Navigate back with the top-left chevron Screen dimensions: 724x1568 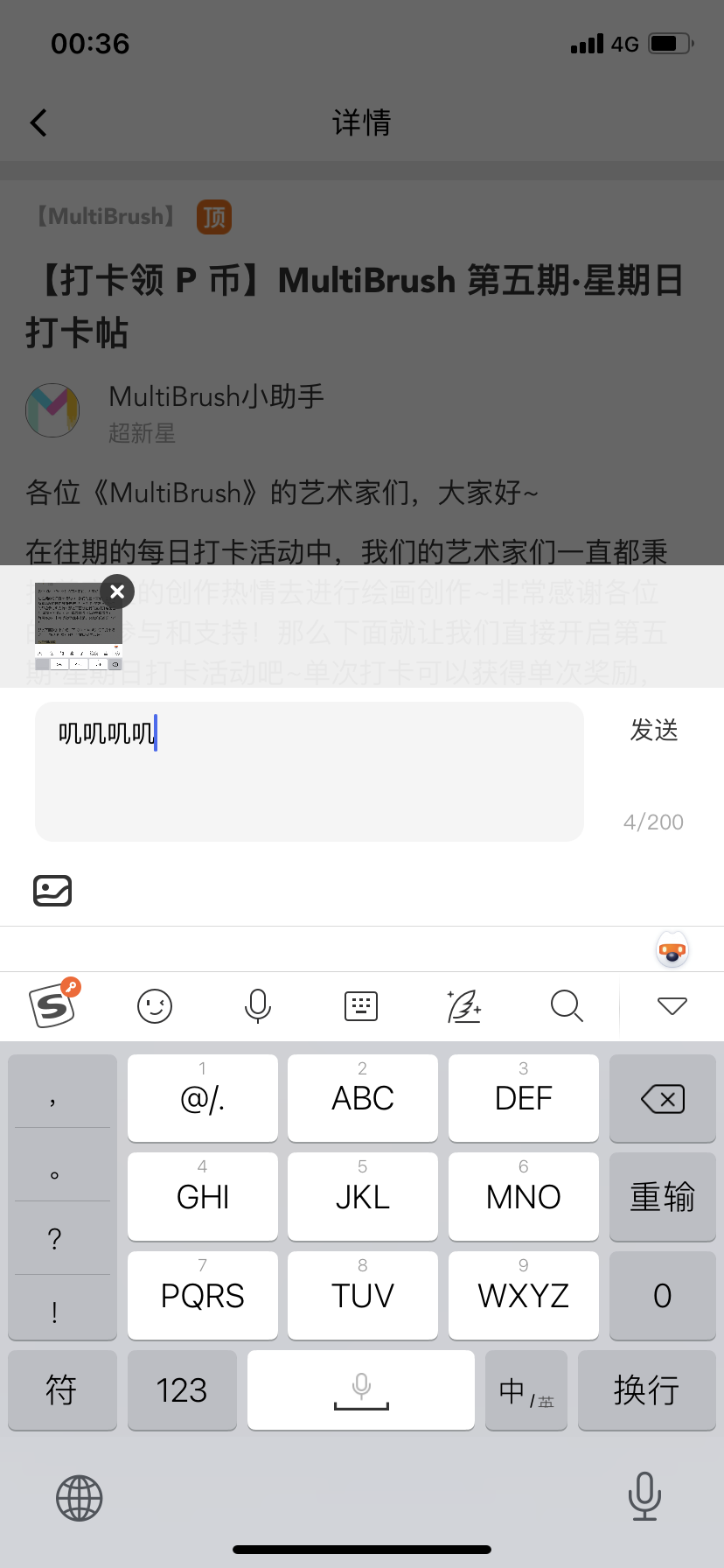click(38, 122)
